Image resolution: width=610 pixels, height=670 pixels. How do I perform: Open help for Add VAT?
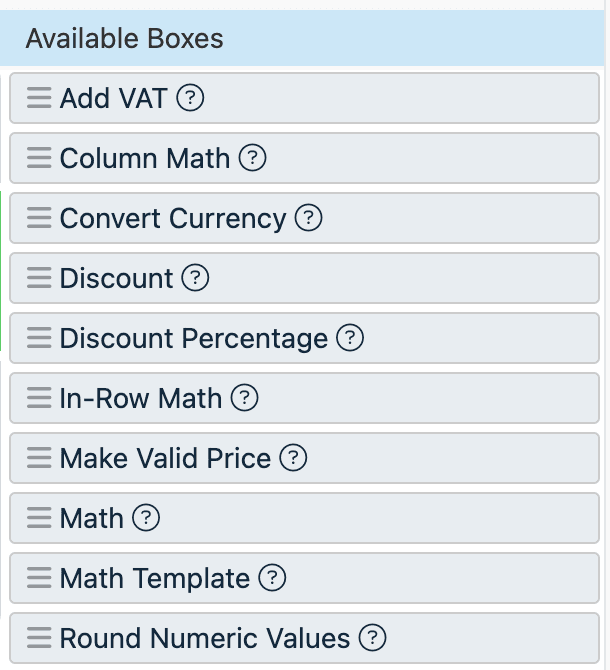click(190, 98)
